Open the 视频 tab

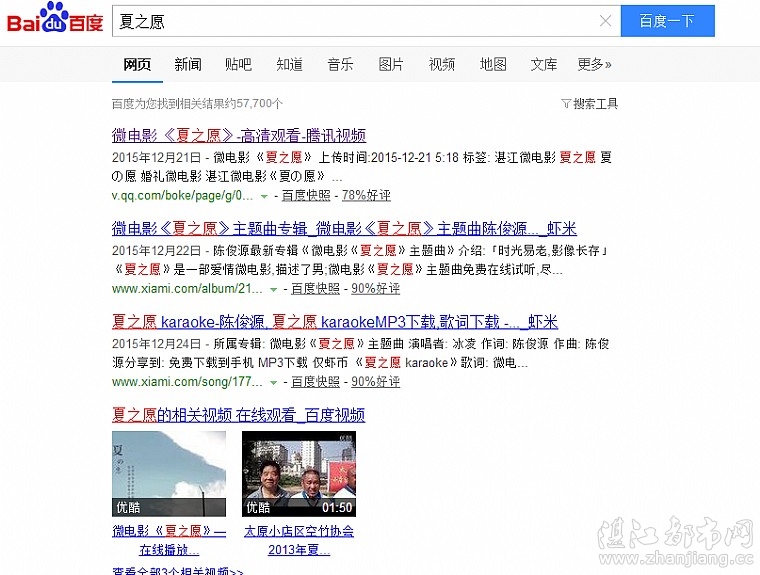[x=442, y=64]
